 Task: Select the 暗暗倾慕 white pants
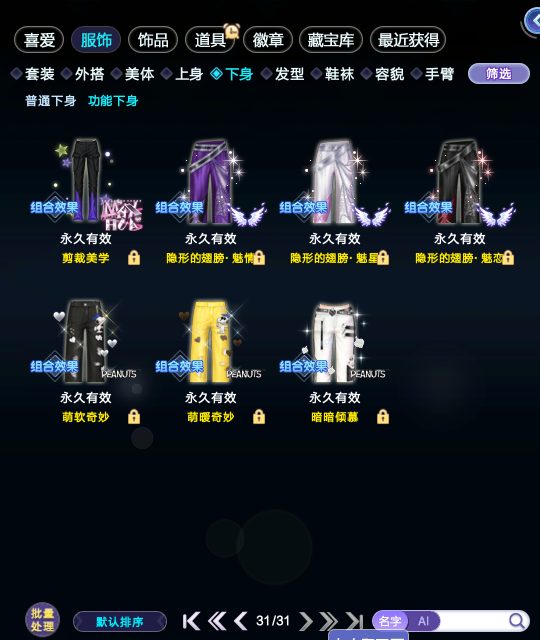(335, 360)
